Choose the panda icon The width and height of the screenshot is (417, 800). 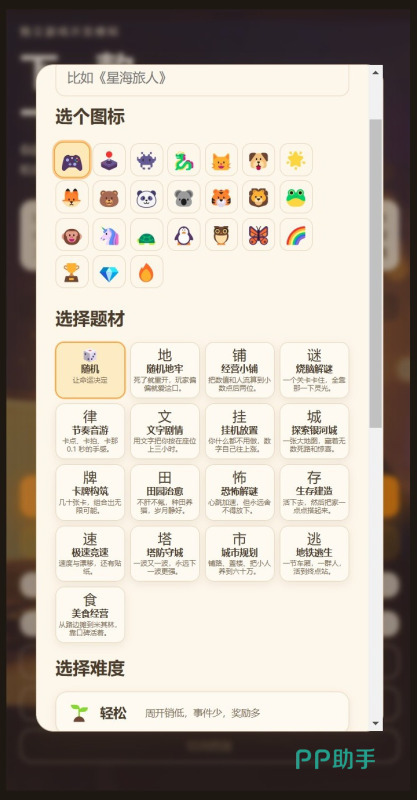[146, 197]
